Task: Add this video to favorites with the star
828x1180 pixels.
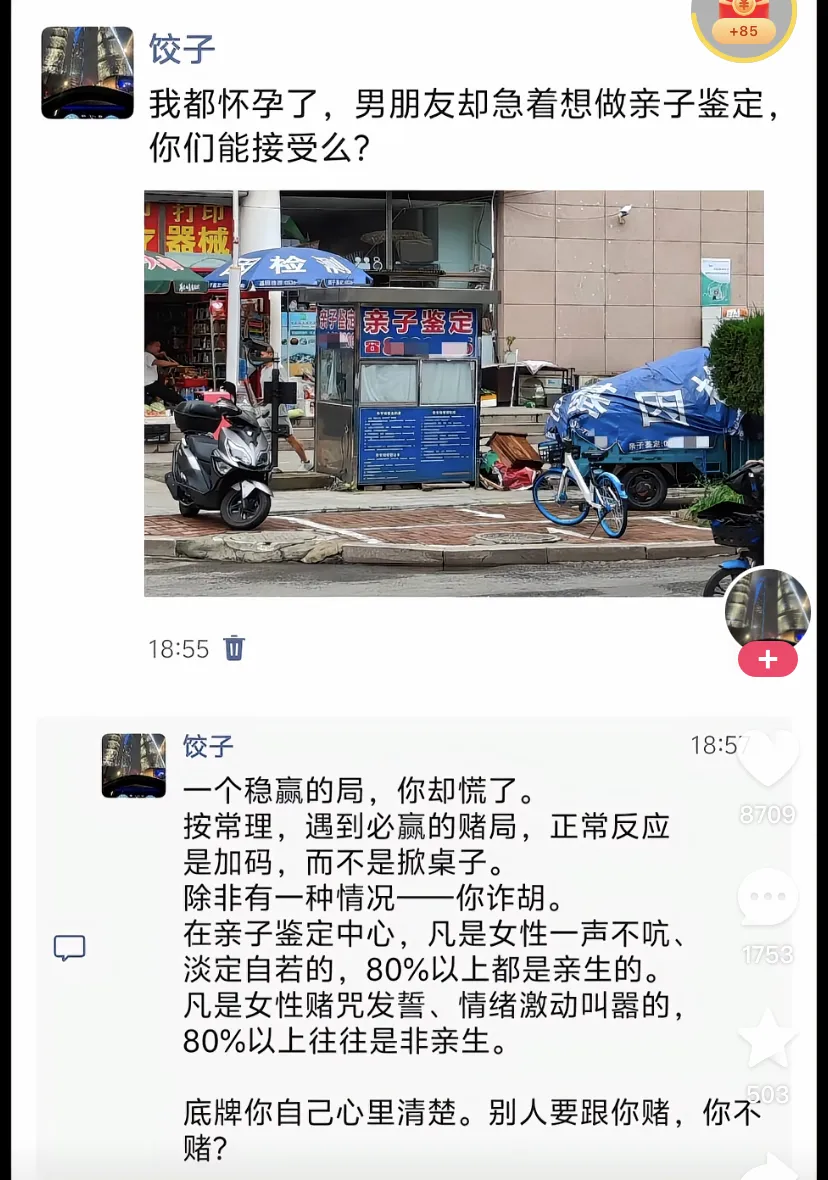Action: (767, 1040)
